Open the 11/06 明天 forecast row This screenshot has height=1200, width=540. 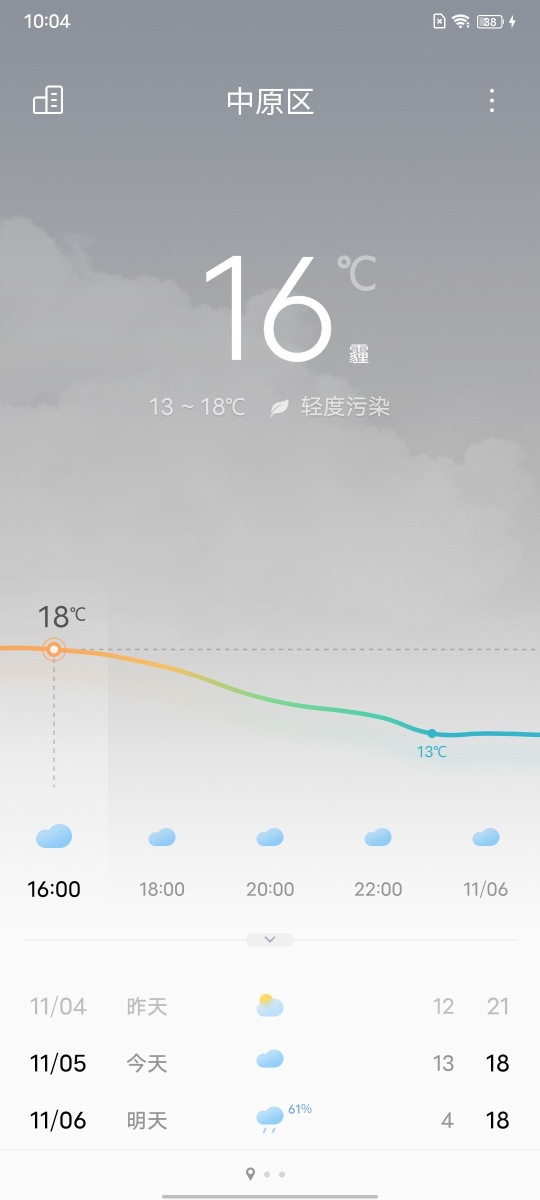click(x=270, y=1120)
